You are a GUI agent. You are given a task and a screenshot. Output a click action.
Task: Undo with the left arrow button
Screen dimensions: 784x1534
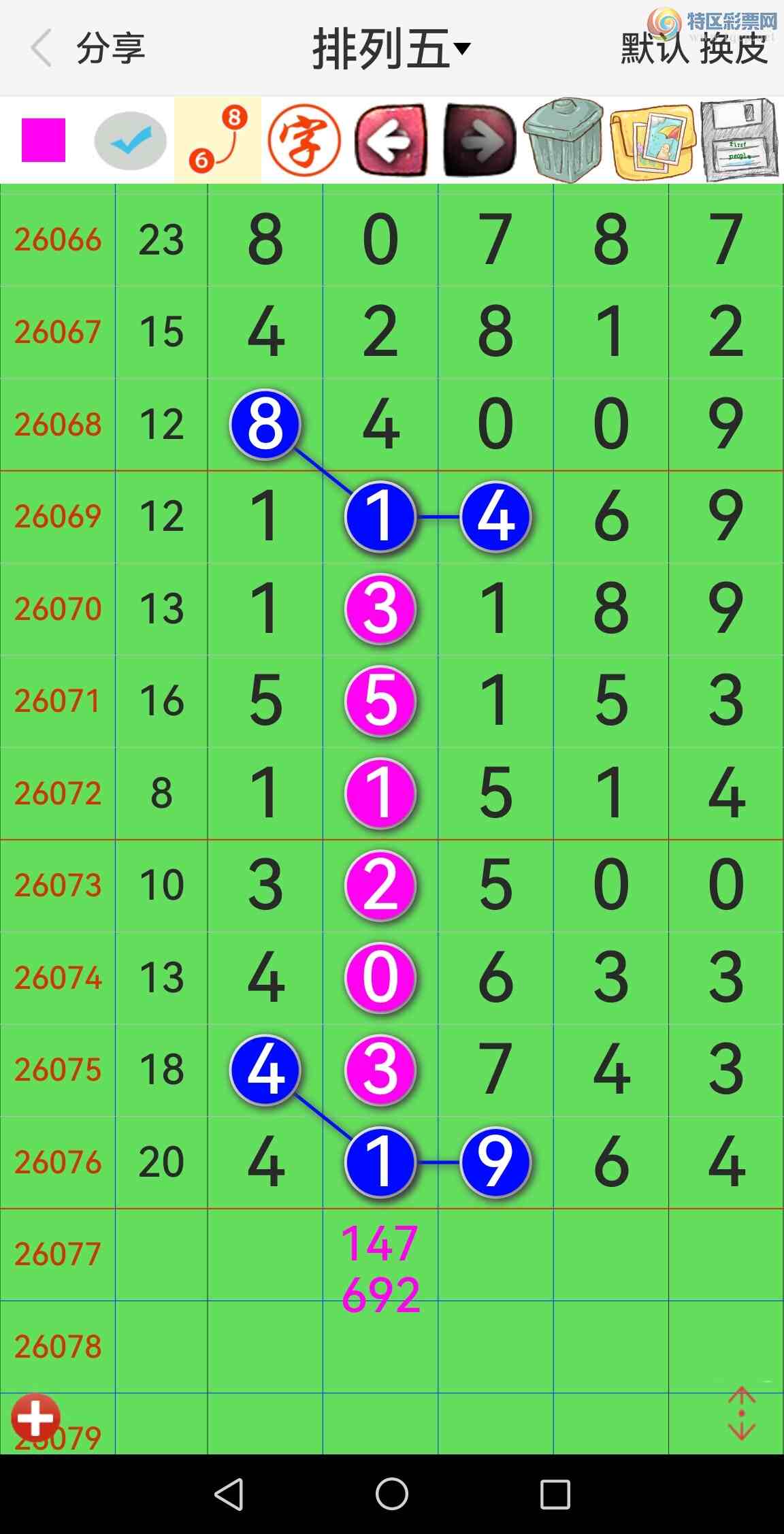pos(391,140)
